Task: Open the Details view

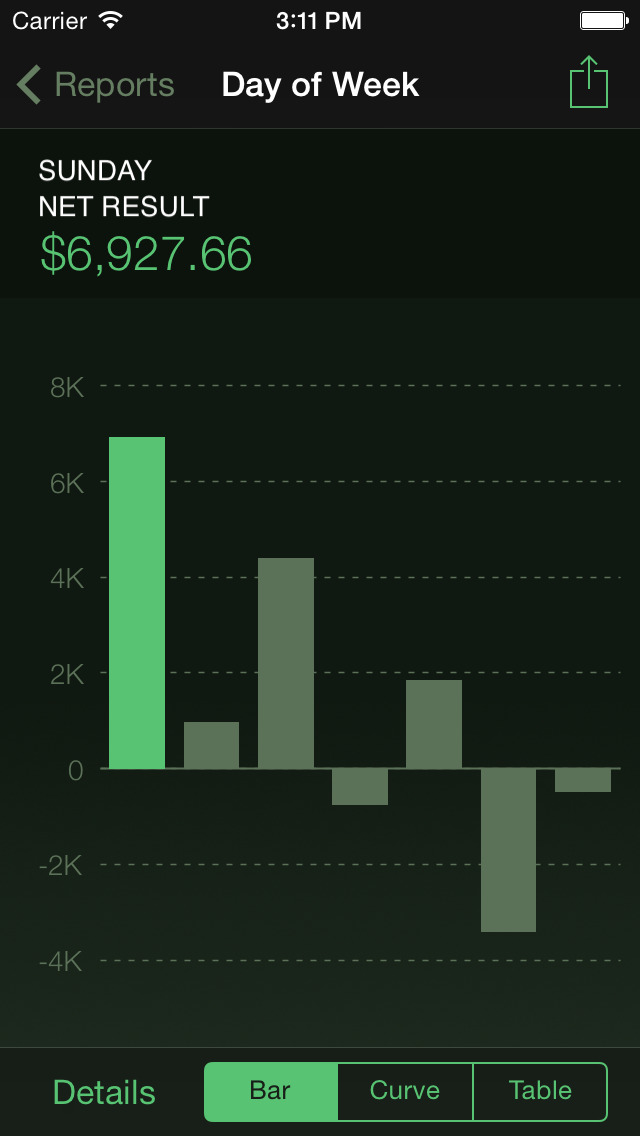Action: pyautogui.click(x=104, y=1092)
